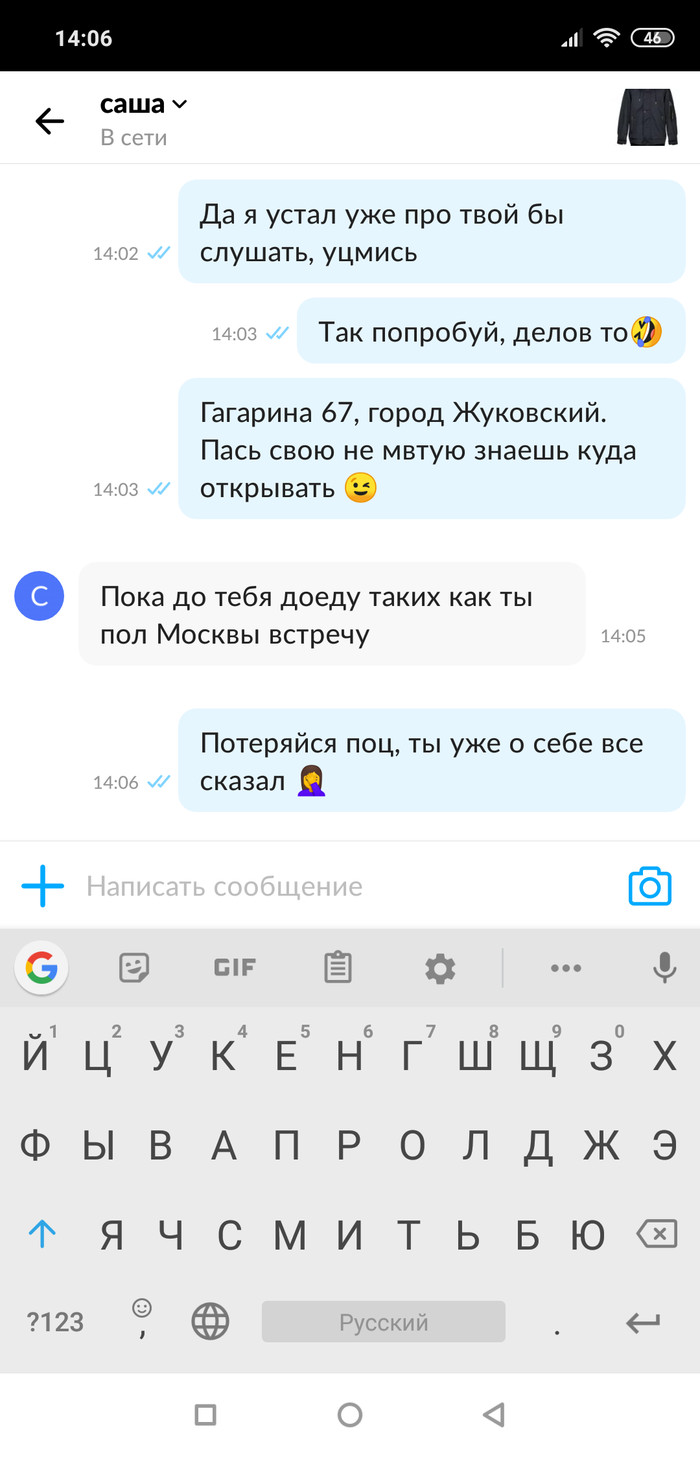The image size is (700, 1457).
Task: Enable shift on the keyboard
Action: (42, 1235)
